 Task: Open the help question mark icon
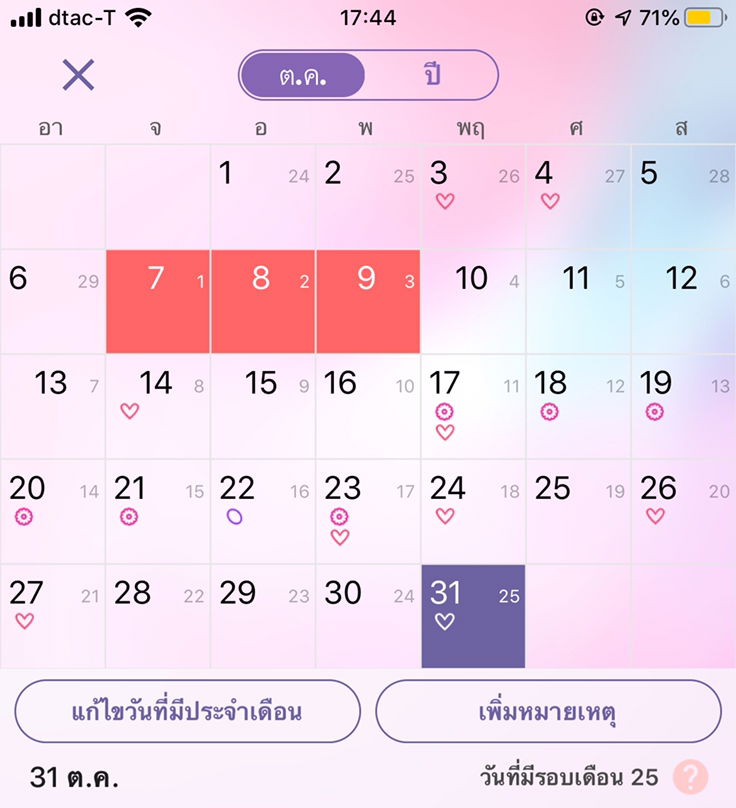pyautogui.click(x=691, y=777)
